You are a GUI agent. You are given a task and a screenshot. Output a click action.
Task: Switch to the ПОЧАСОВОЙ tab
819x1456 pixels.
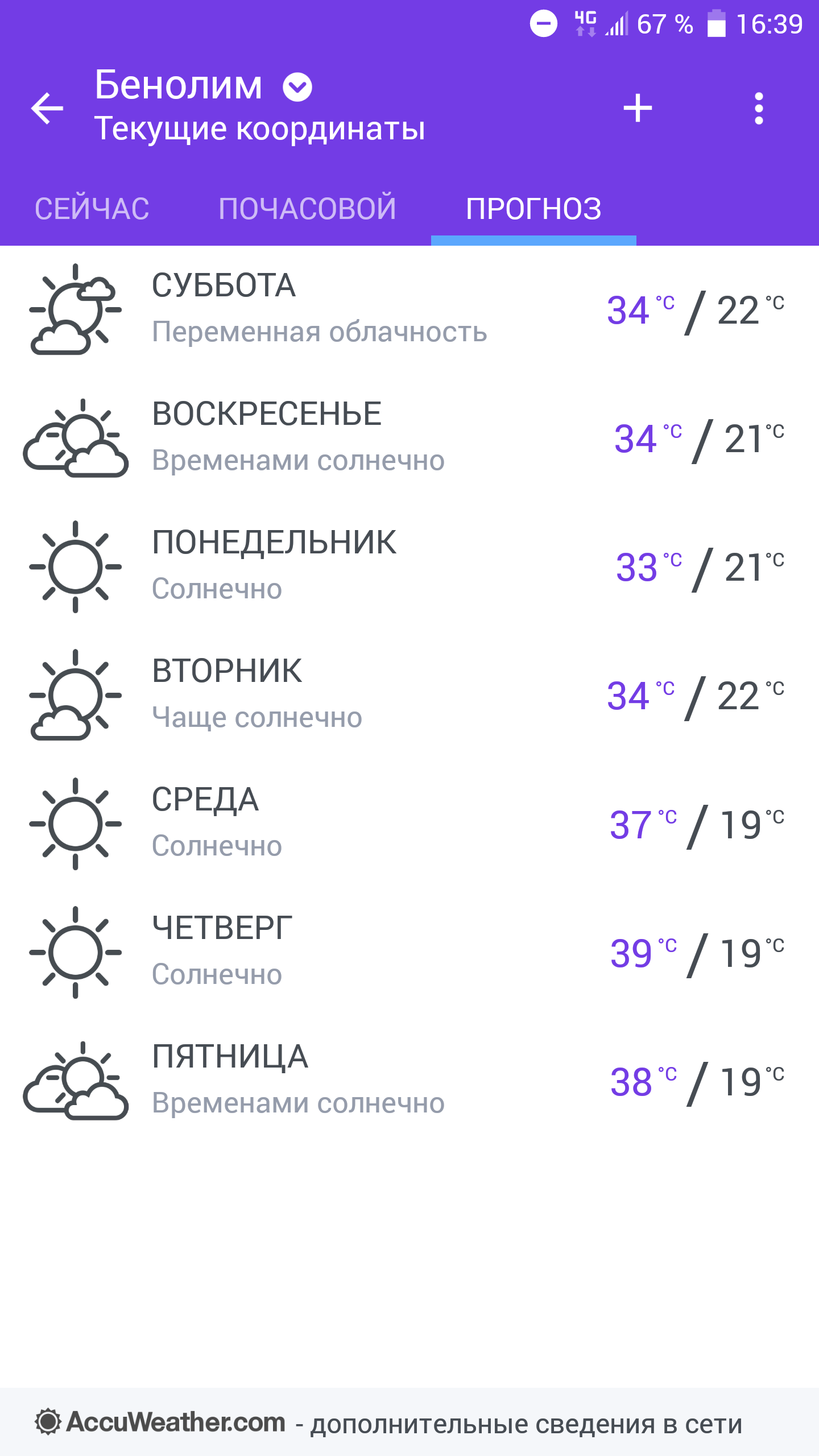[x=308, y=209]
